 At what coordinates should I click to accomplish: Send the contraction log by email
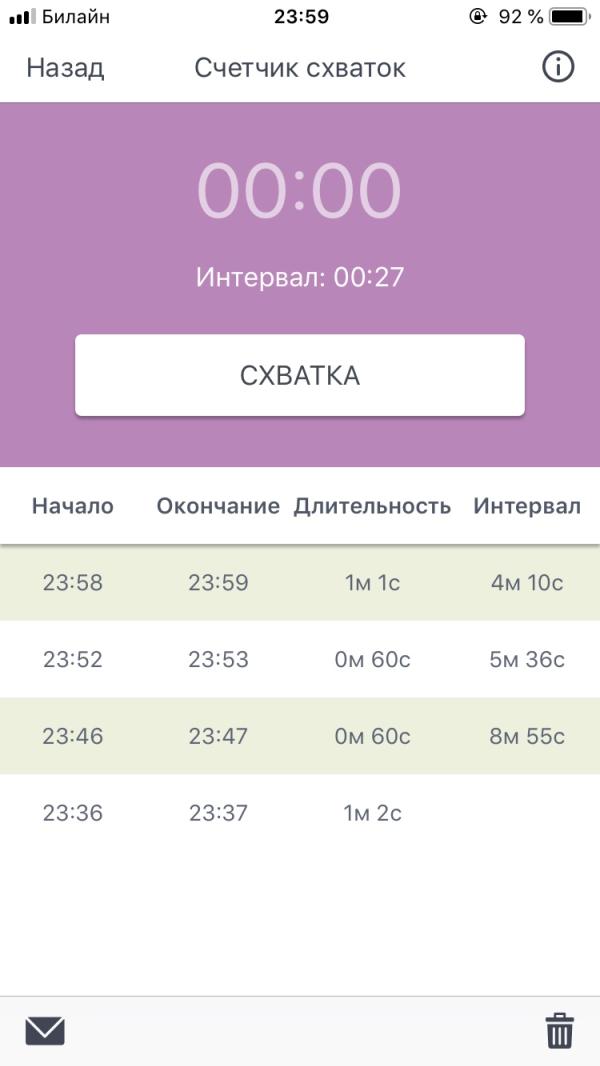(x=45, y=1031)
